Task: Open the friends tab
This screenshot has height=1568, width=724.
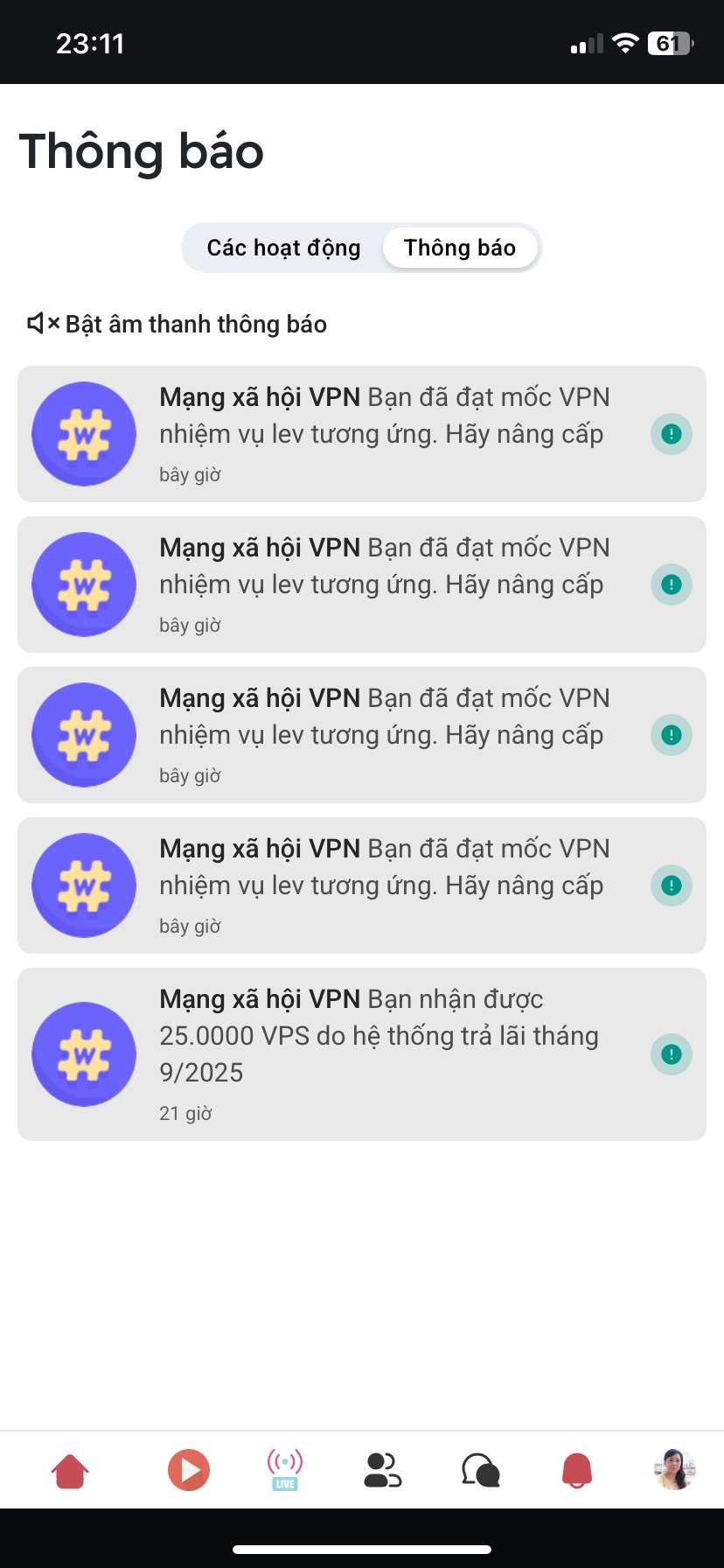Action: click(x=382, y=1470)
